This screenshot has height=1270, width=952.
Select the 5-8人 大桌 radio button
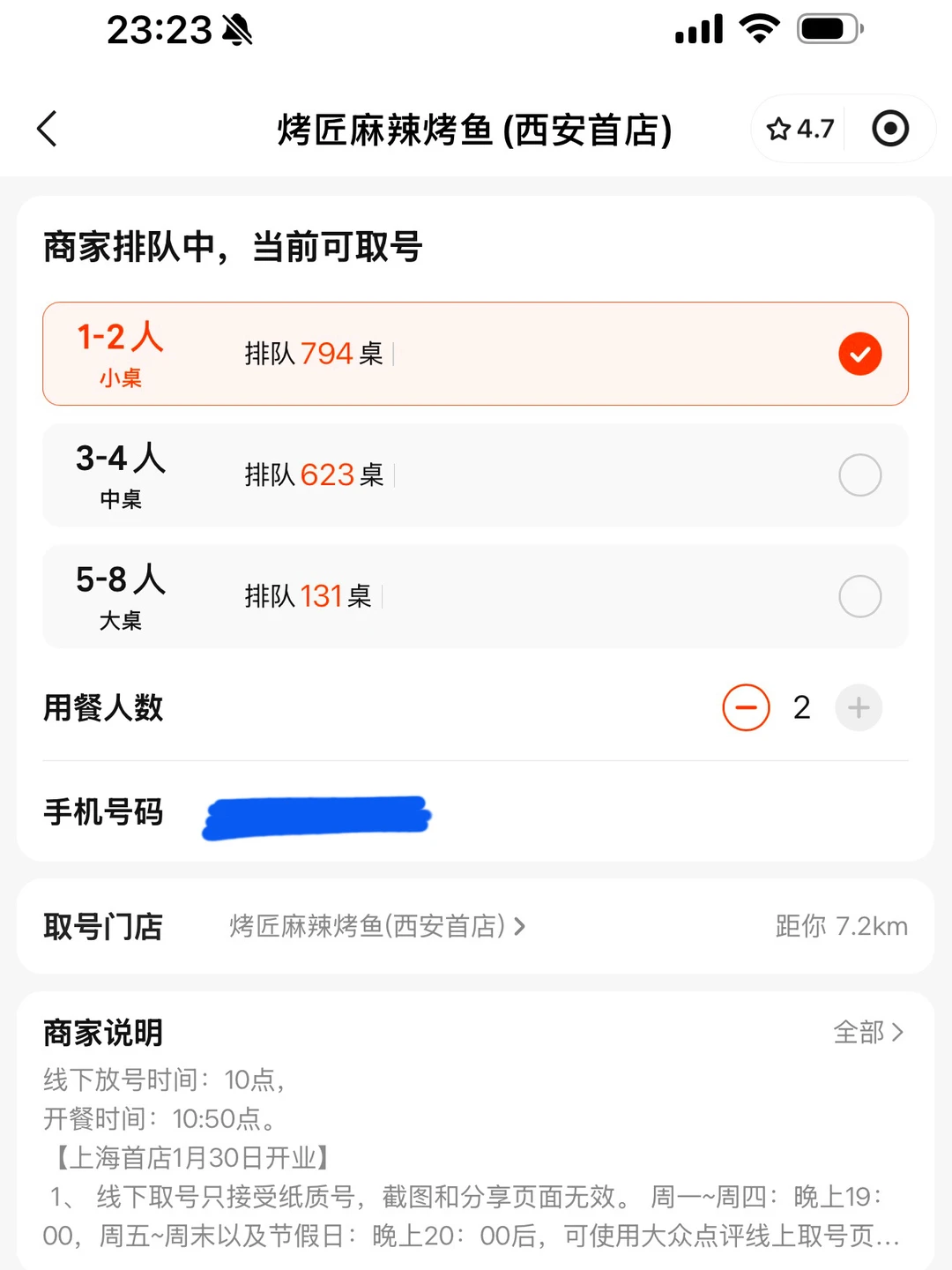pos(859,596)
